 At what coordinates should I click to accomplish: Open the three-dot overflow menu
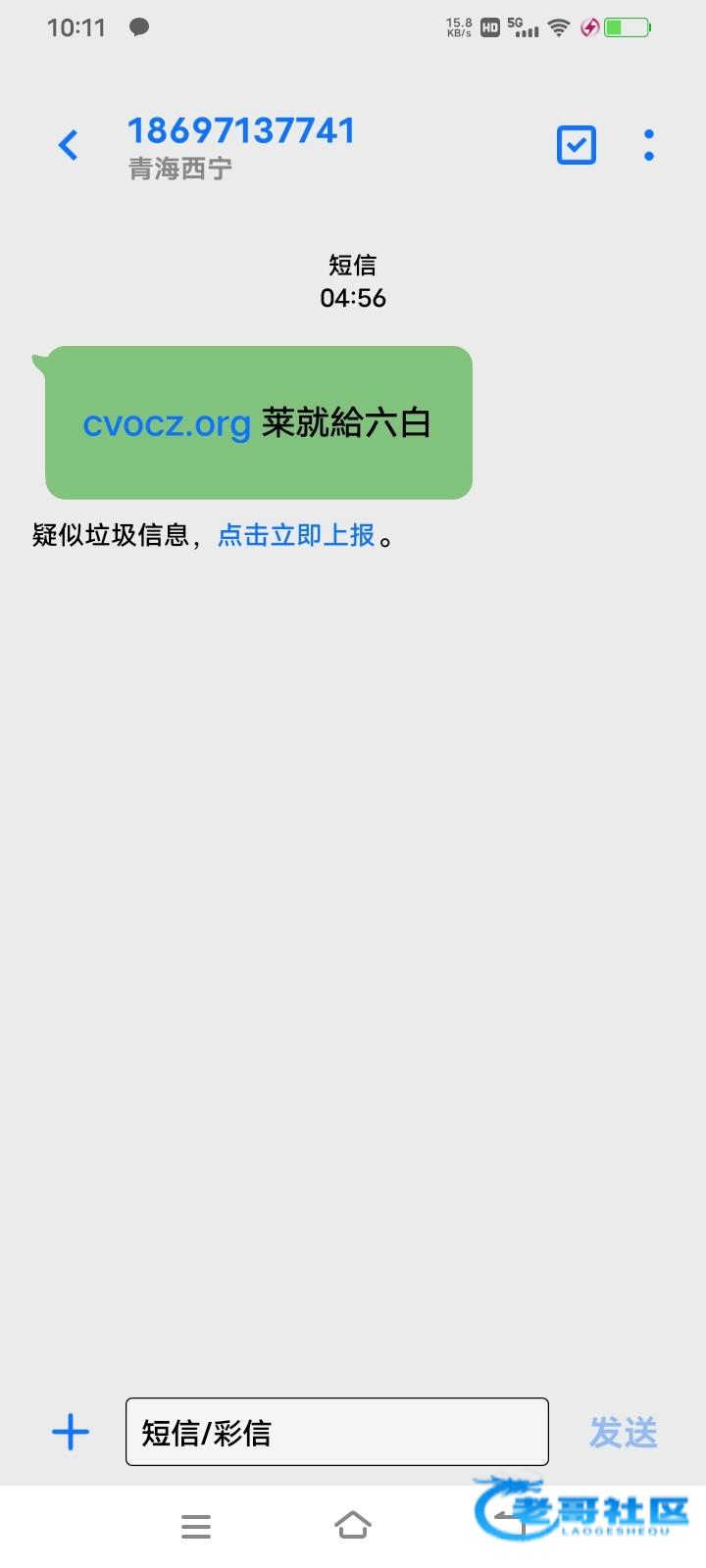coord(648,145)
